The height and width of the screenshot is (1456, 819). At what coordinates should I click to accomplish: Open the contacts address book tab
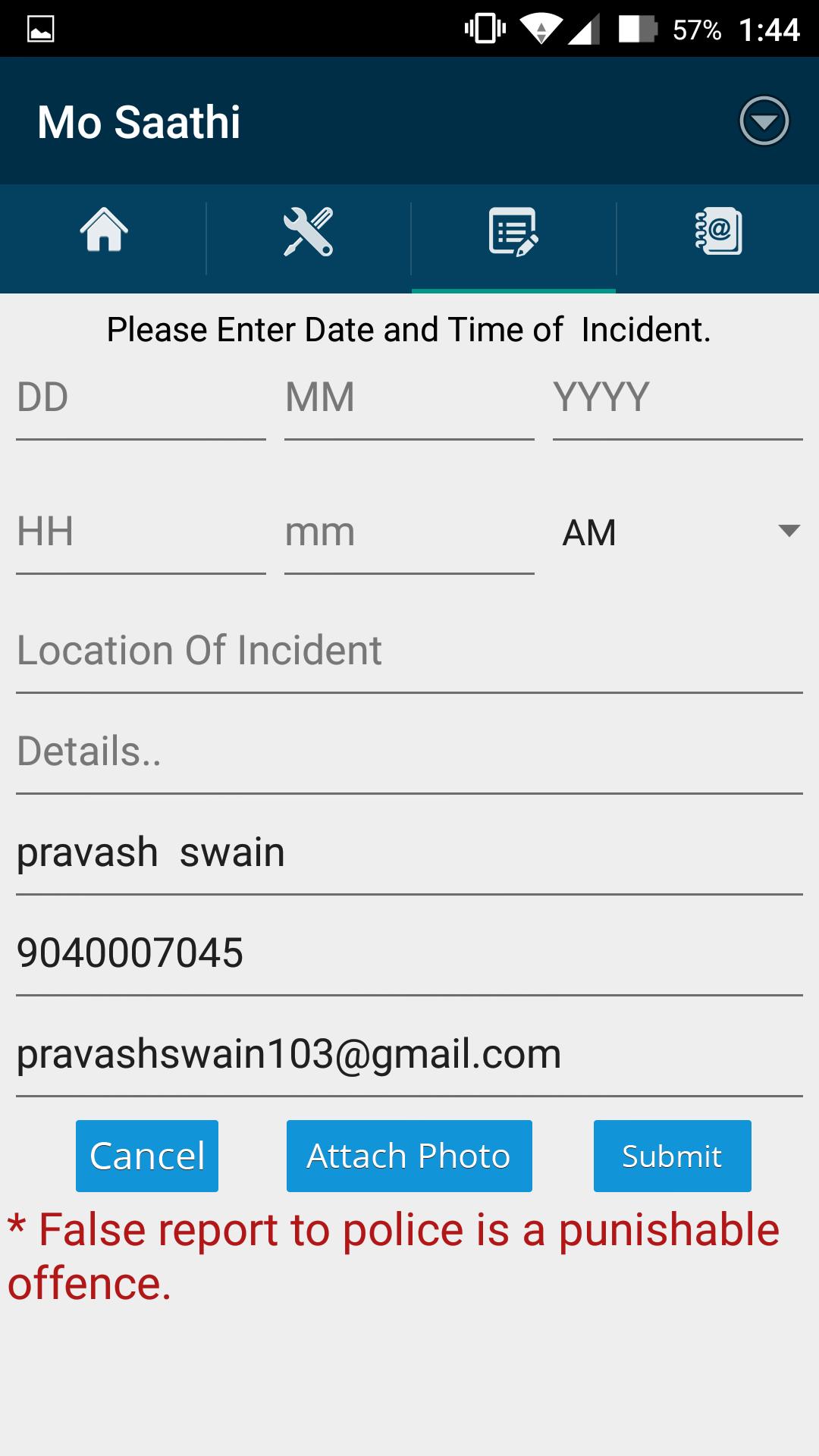718,231
